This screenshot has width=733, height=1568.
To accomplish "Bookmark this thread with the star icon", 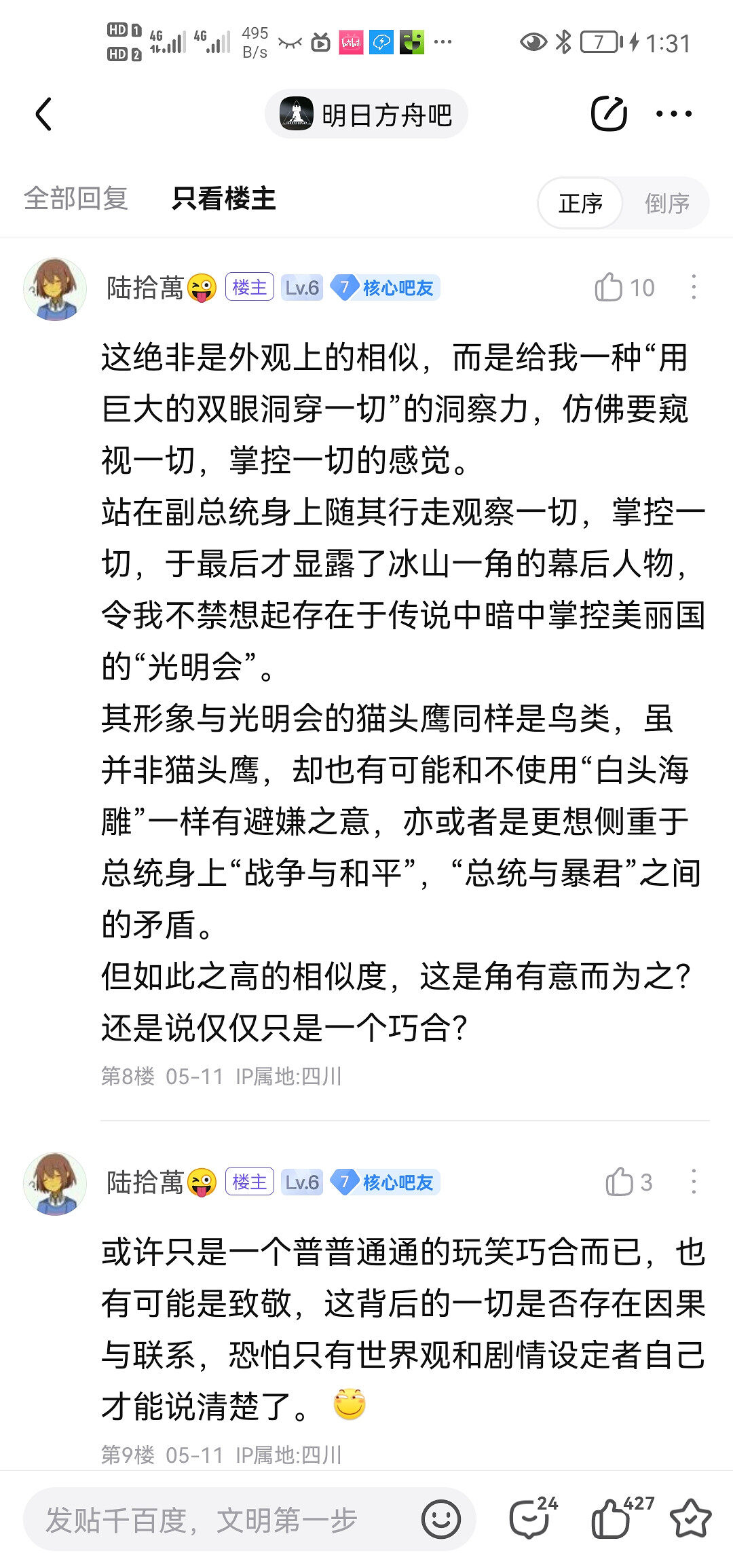I will point(690,1519).
